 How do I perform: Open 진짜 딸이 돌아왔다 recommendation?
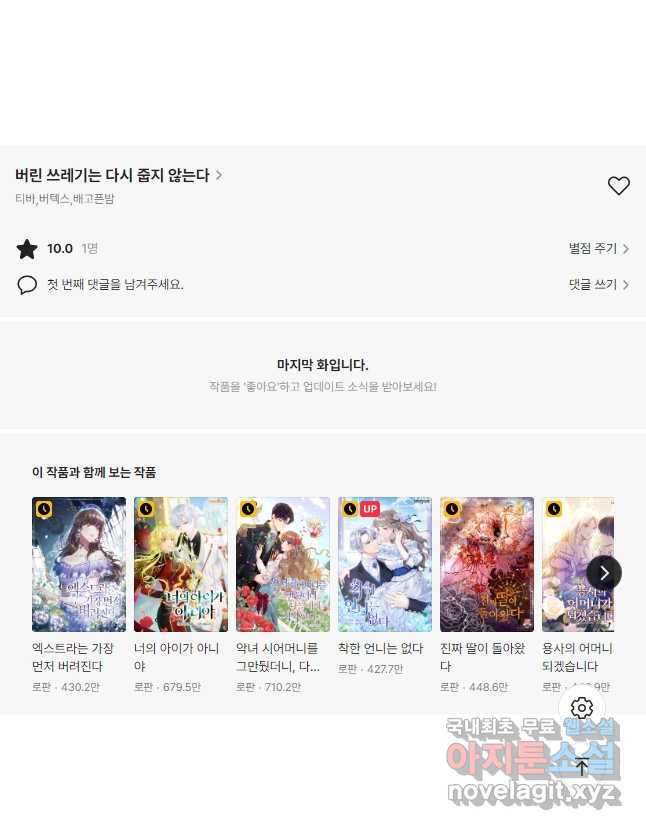(x=487, y=564)
